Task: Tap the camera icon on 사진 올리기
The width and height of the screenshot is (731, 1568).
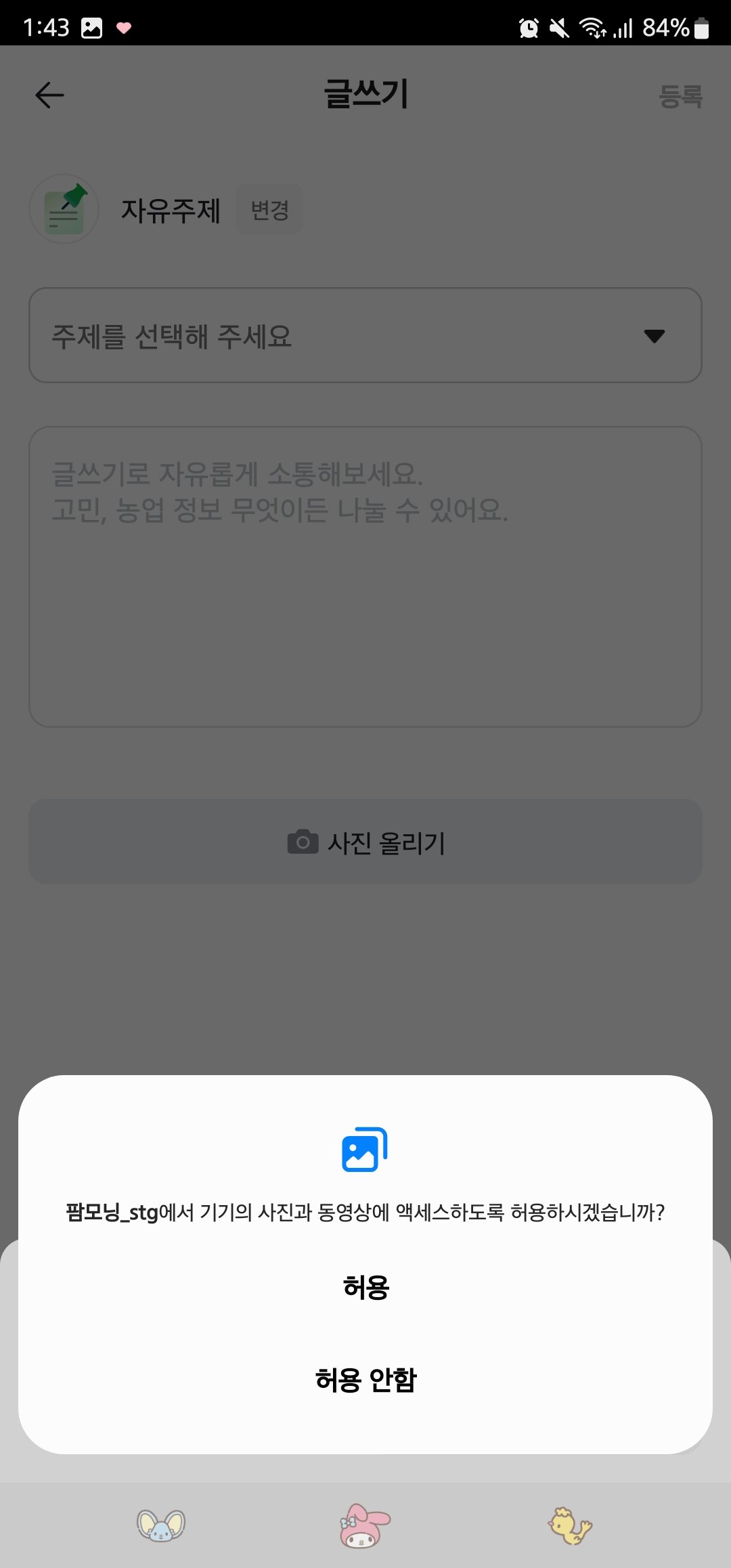Action: 303,842
